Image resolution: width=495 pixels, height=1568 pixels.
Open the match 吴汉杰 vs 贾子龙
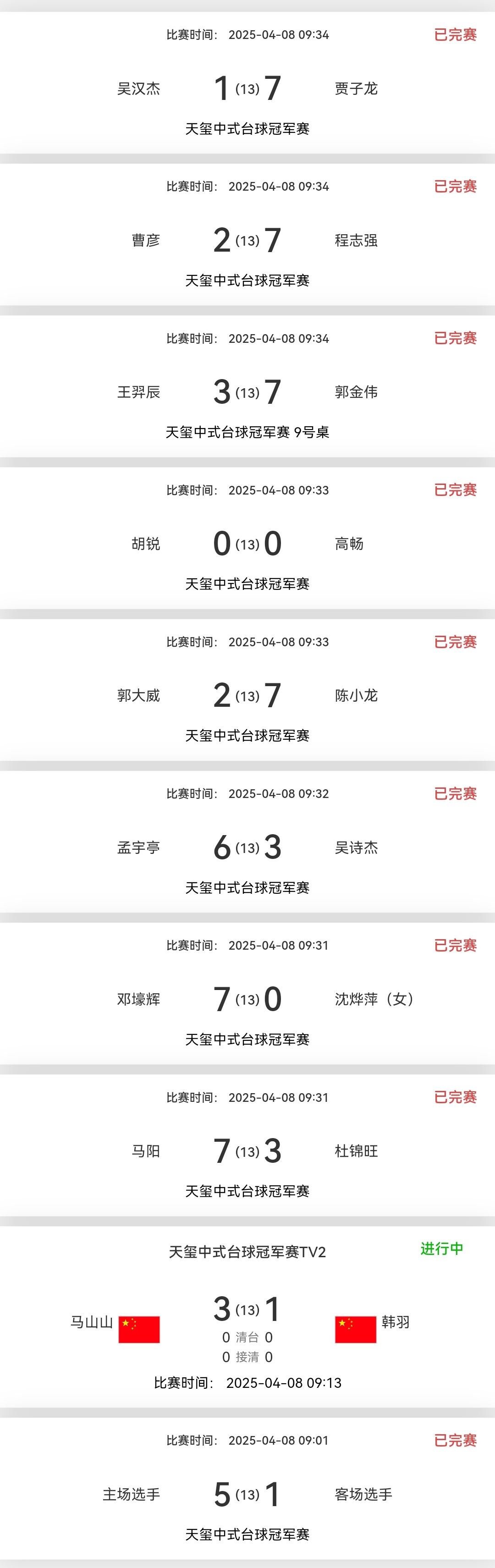click(247, 88)
